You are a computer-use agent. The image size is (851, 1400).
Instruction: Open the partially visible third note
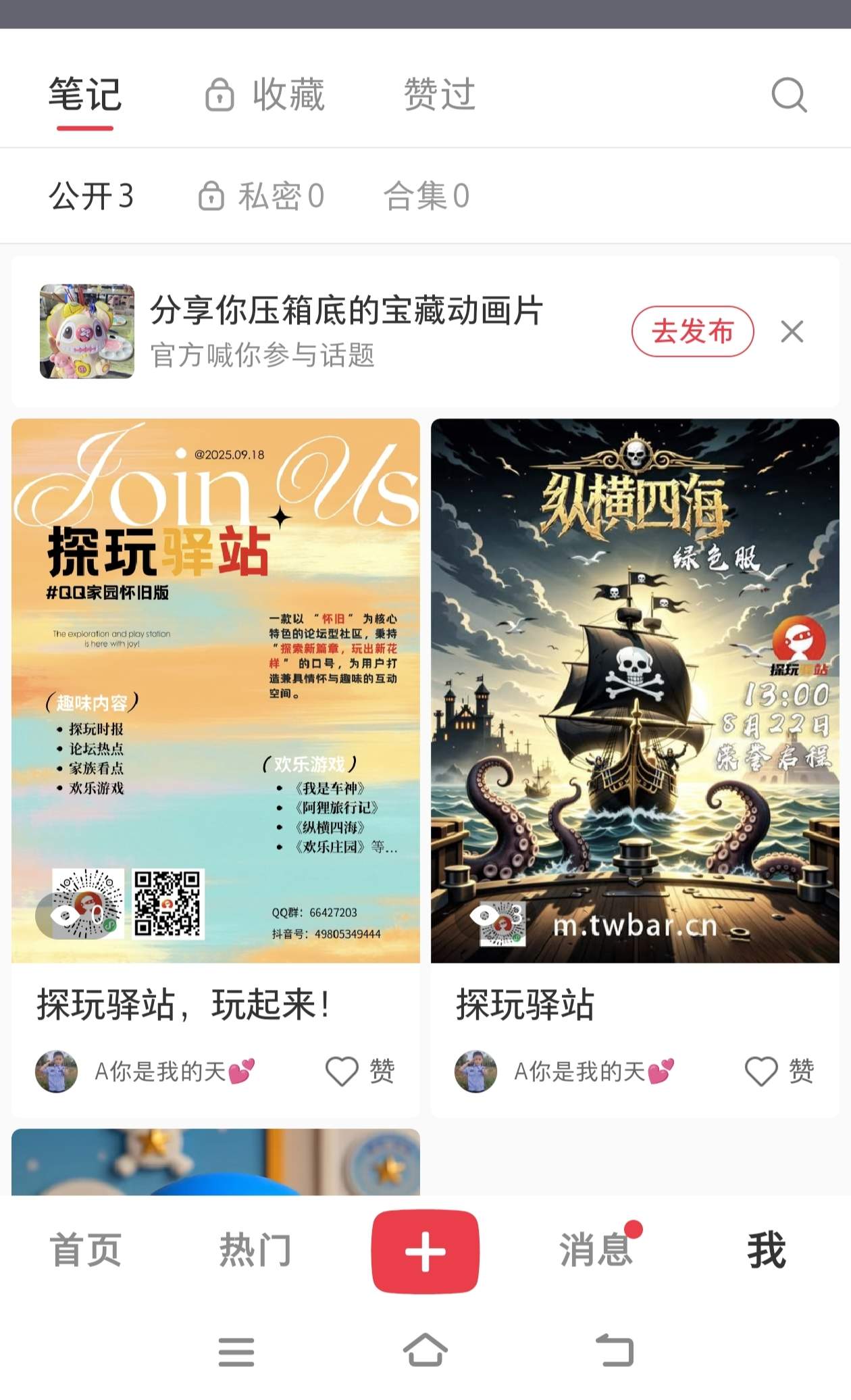click(215, 1162)
